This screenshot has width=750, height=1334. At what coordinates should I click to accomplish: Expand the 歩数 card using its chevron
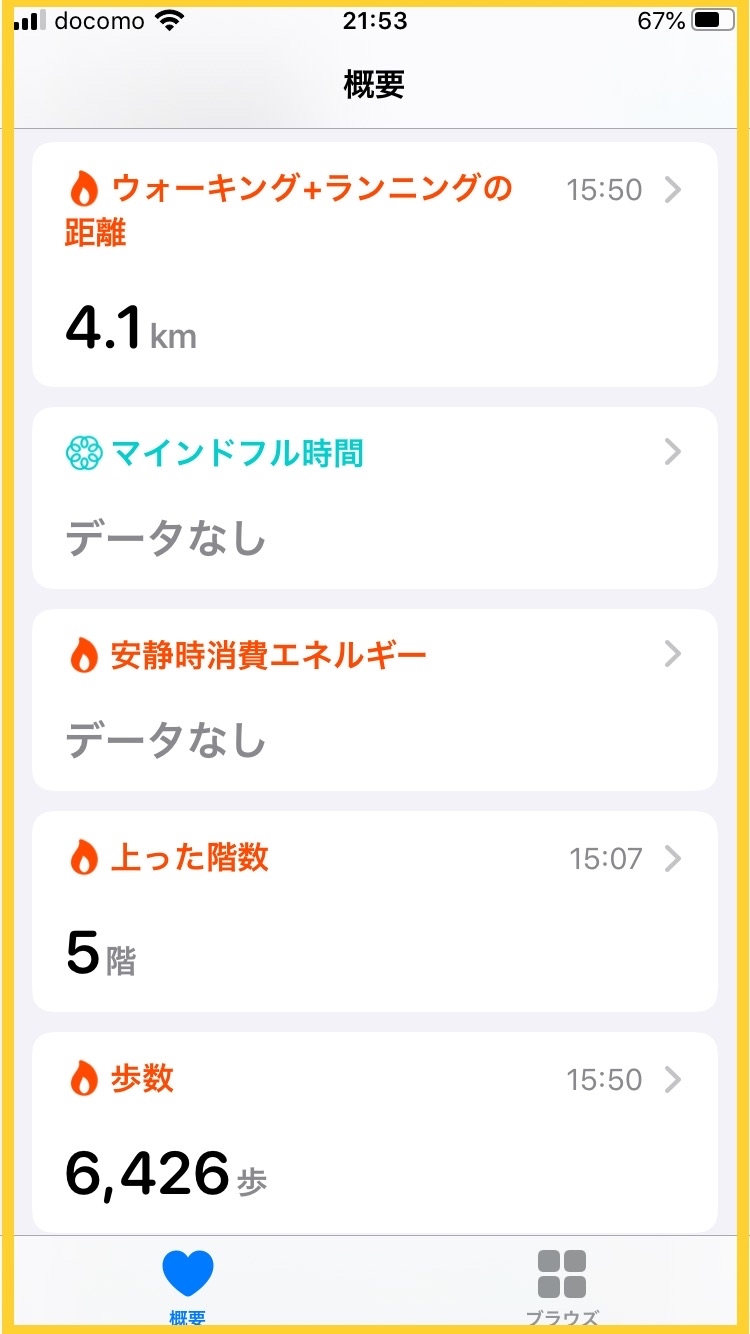click(673, 1079)
